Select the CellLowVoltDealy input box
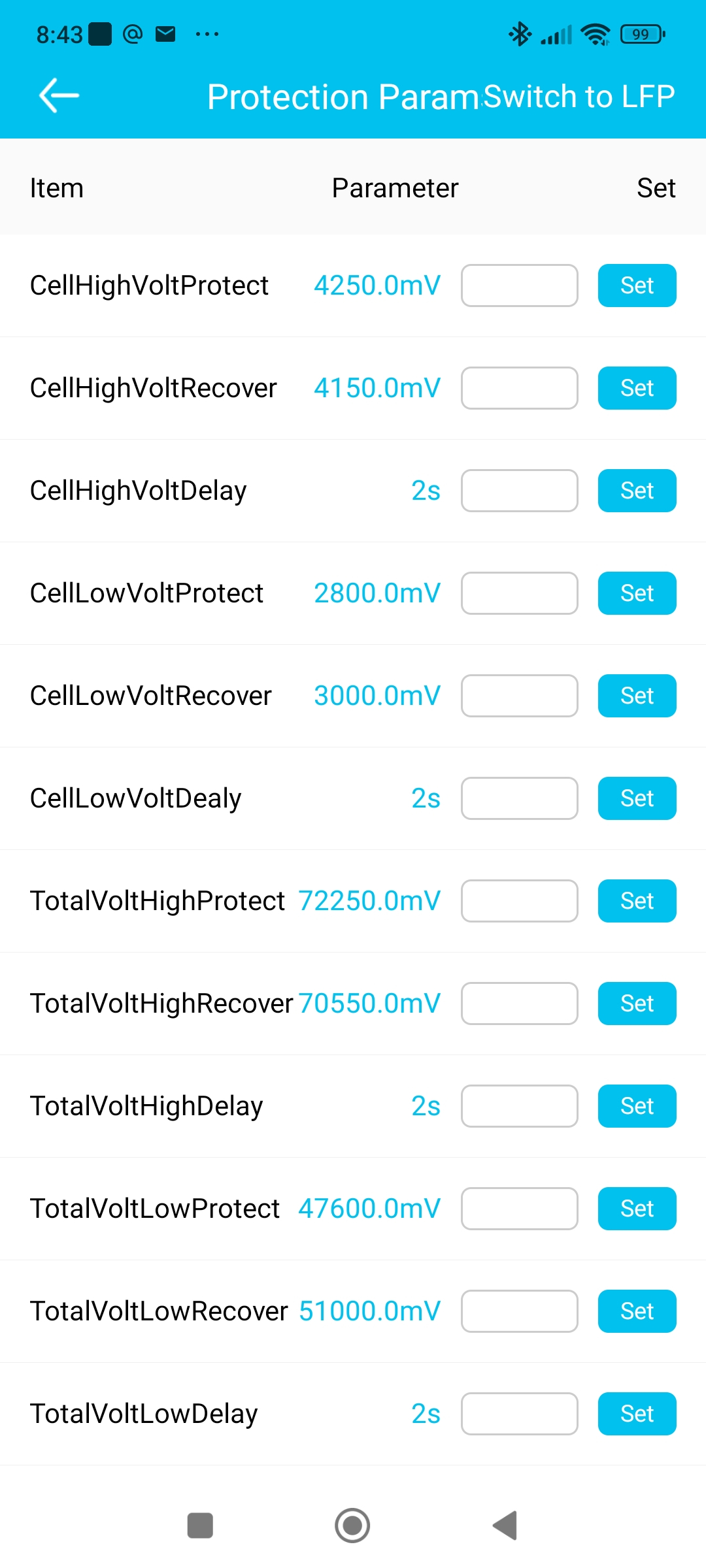The width and height of the screenshot is (706, 1568). coord(519,798)
